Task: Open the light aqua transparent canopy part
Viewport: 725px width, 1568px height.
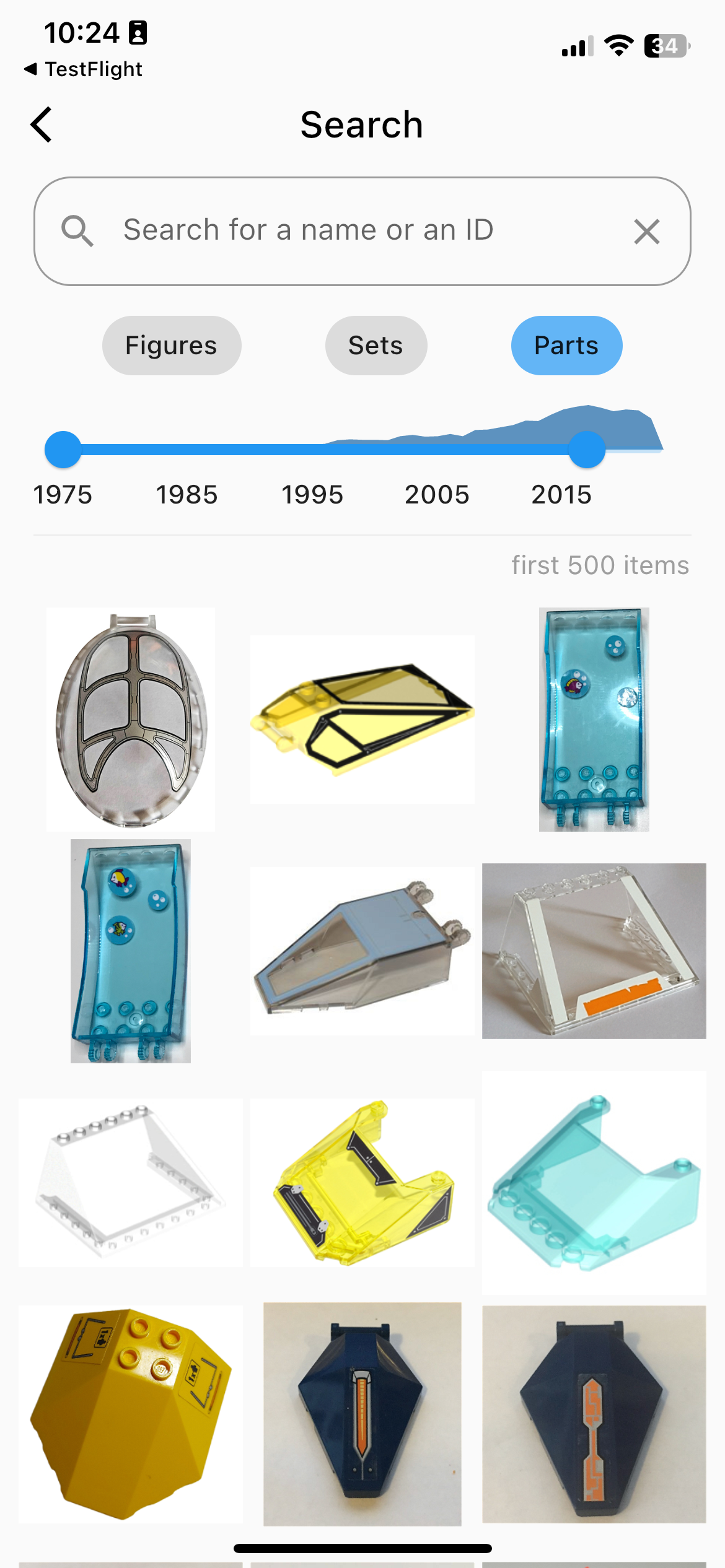Action: [x=594, y=1182]
